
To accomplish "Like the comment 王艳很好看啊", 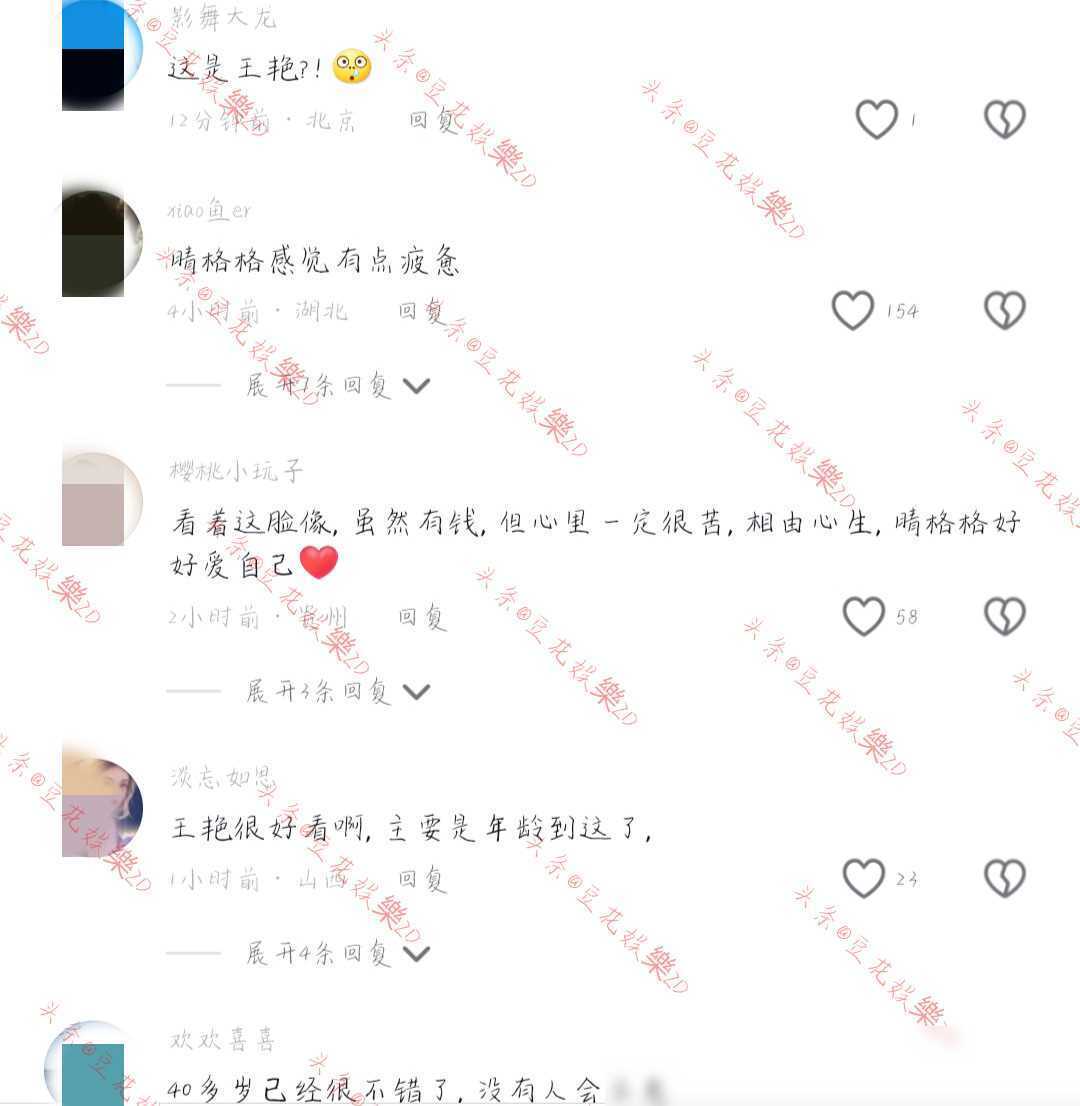I will coord(863,879).
